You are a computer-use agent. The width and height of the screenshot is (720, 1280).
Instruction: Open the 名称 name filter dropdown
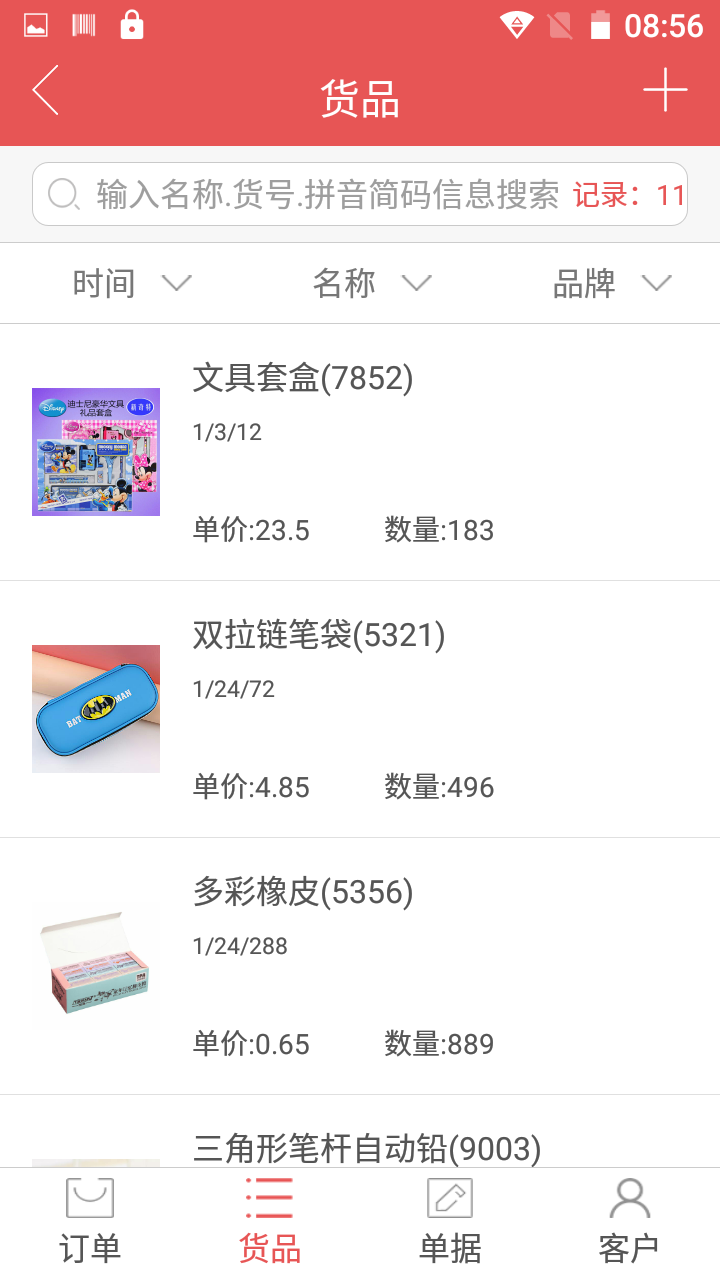(374, 283)
